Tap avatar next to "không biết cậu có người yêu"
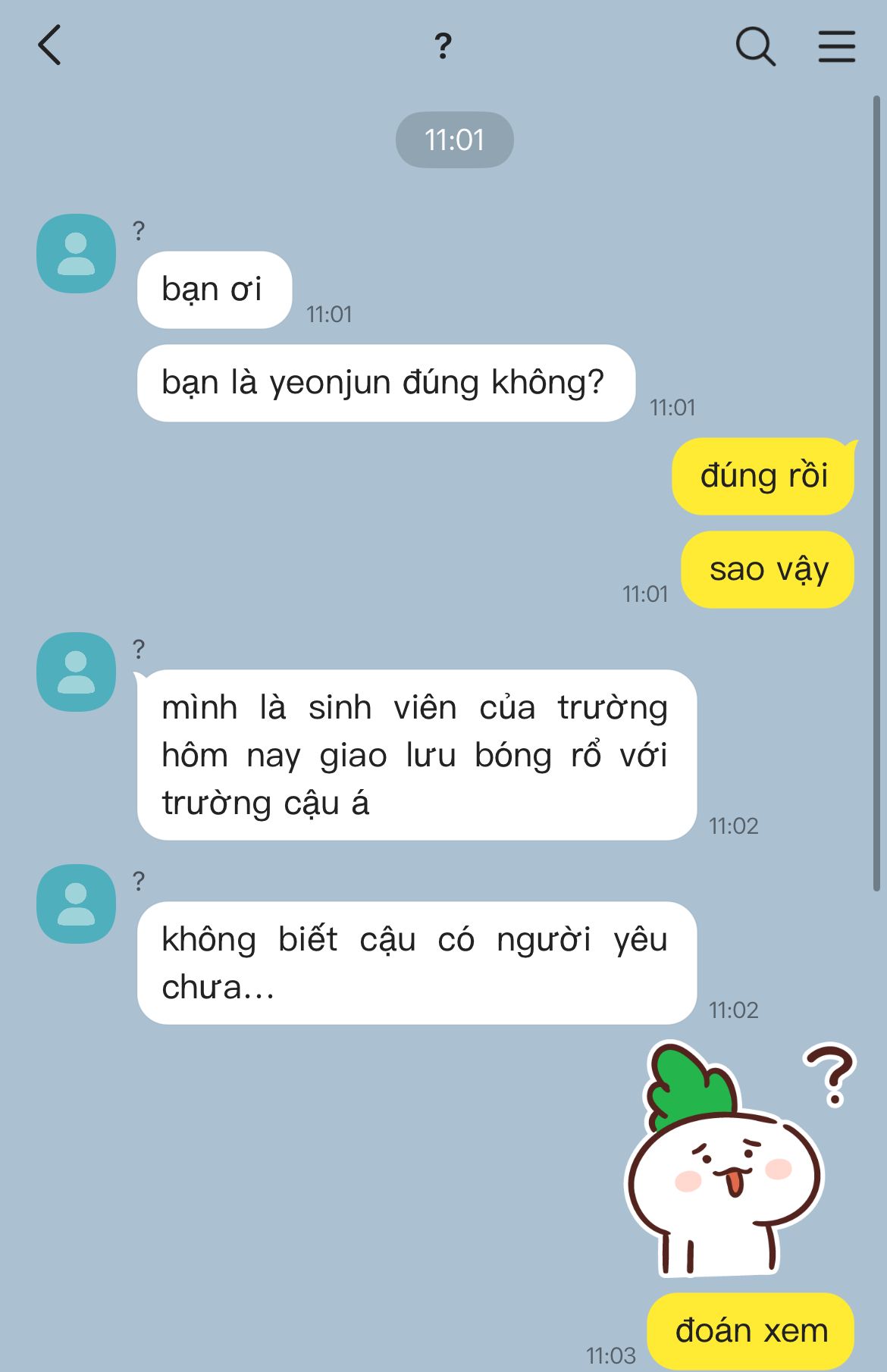Viewport: 887px width, 1372px height. pyautogui.click(x=77, y=904)
